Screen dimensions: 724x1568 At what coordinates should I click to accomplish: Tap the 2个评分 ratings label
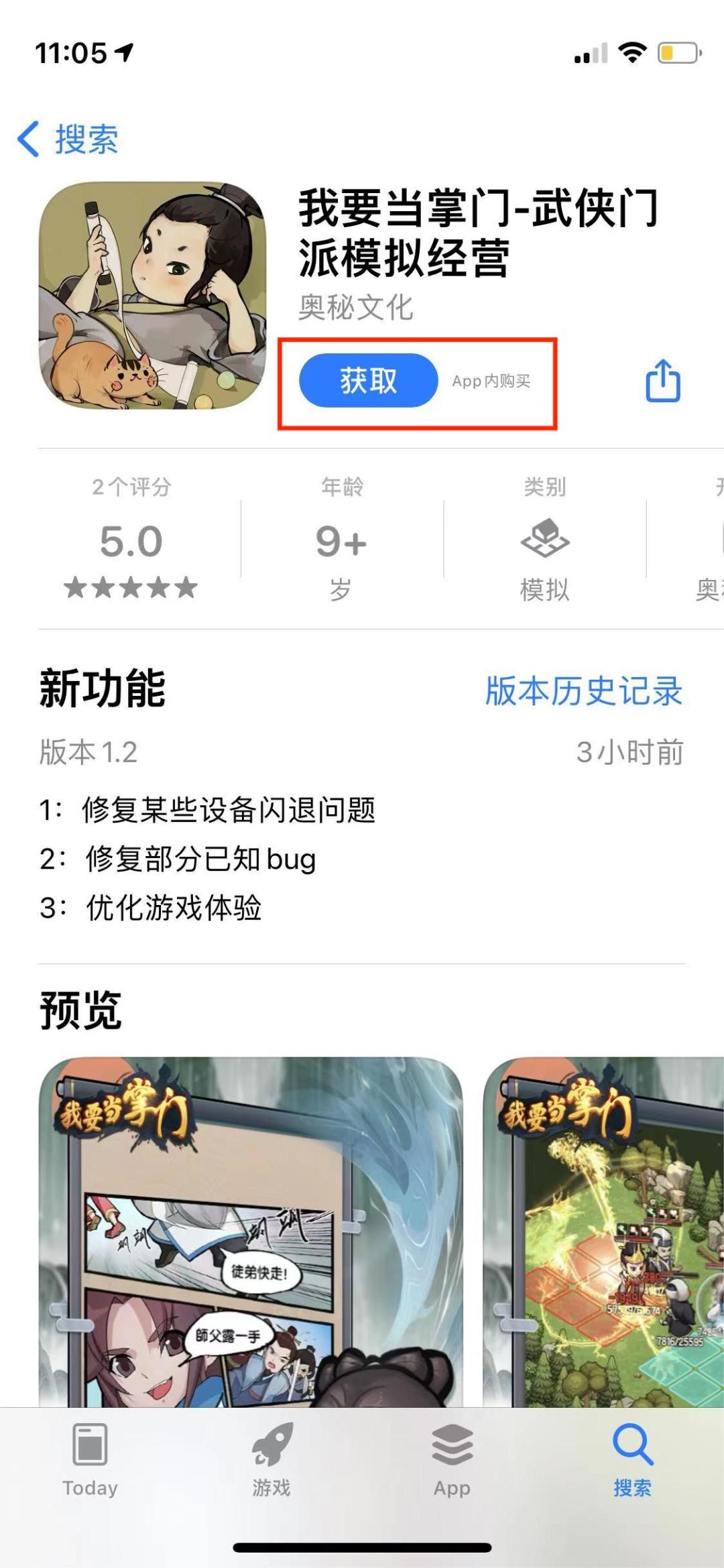(x=130, y=487)
